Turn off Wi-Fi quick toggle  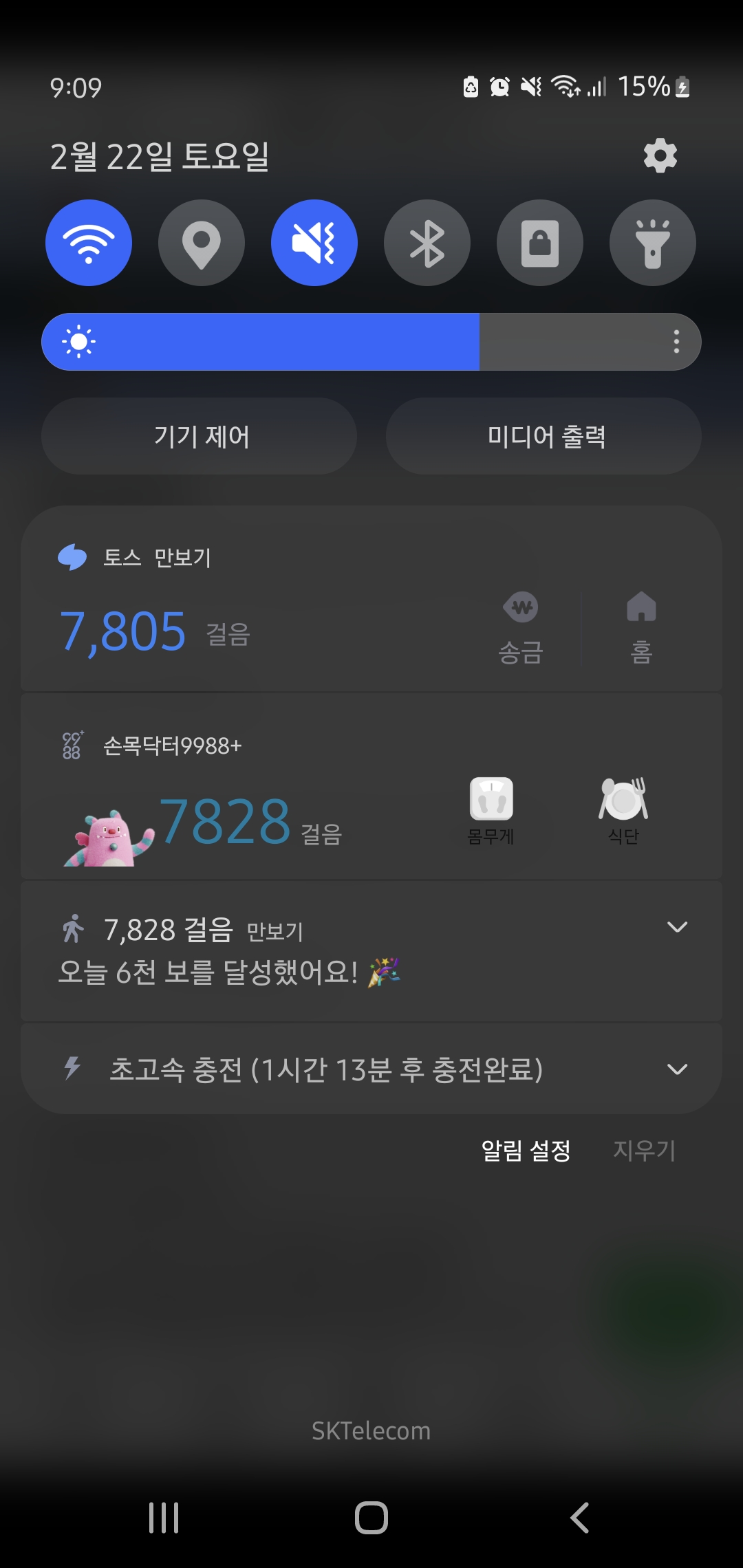(x=89, y=243)
